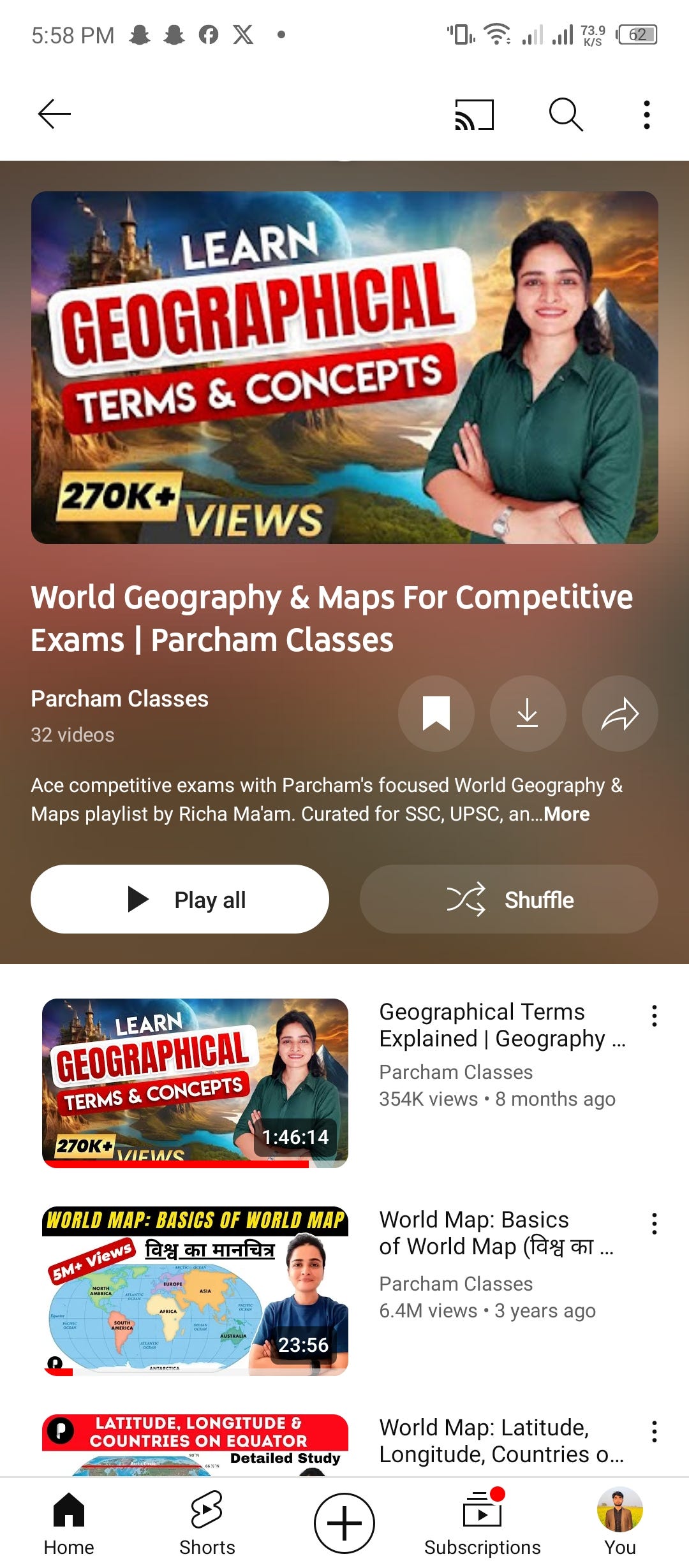689x1568 pixels.
Task: Switch to the Shorts tab
Action: 207,1522
